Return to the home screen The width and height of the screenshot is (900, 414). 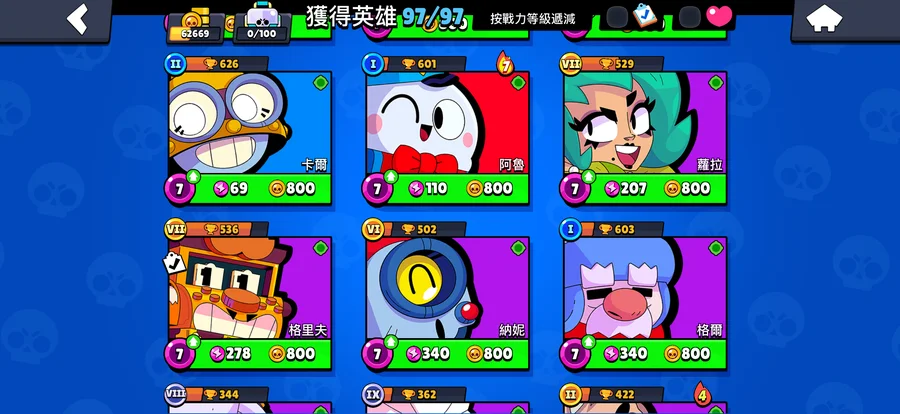click(824, 19)
